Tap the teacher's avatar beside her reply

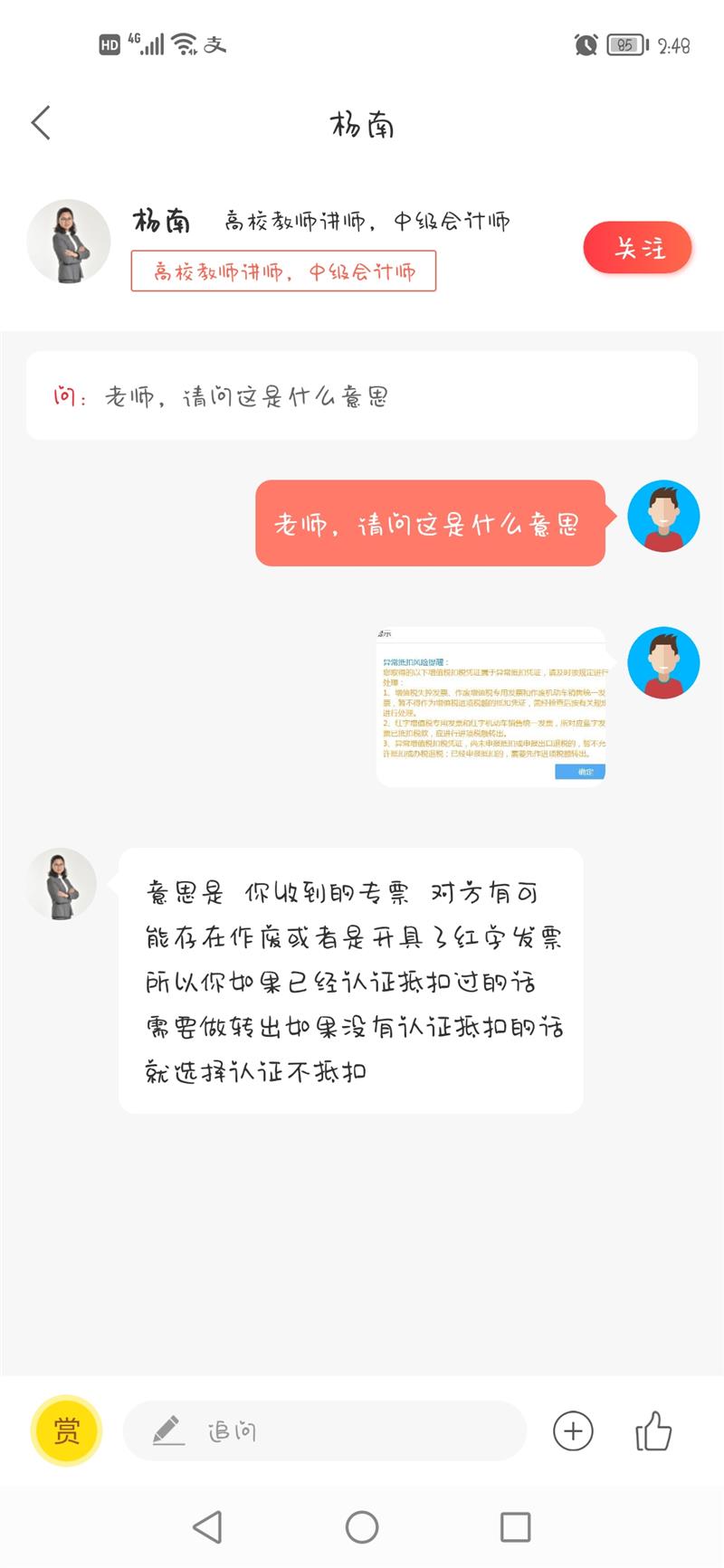(x=62, y=884)
